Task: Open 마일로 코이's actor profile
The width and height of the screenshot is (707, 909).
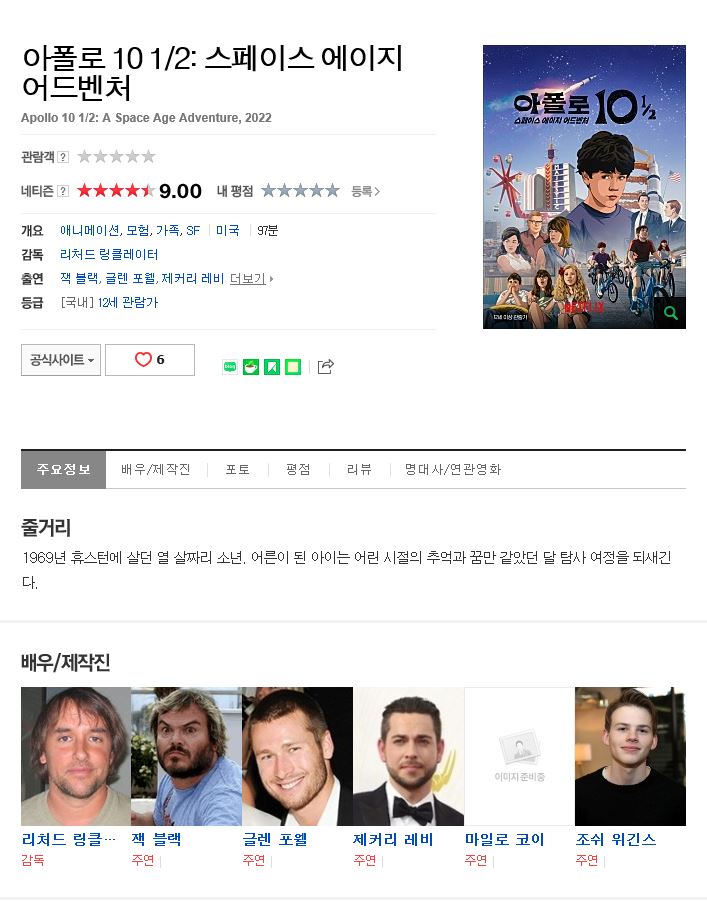Action: [504, 840]
